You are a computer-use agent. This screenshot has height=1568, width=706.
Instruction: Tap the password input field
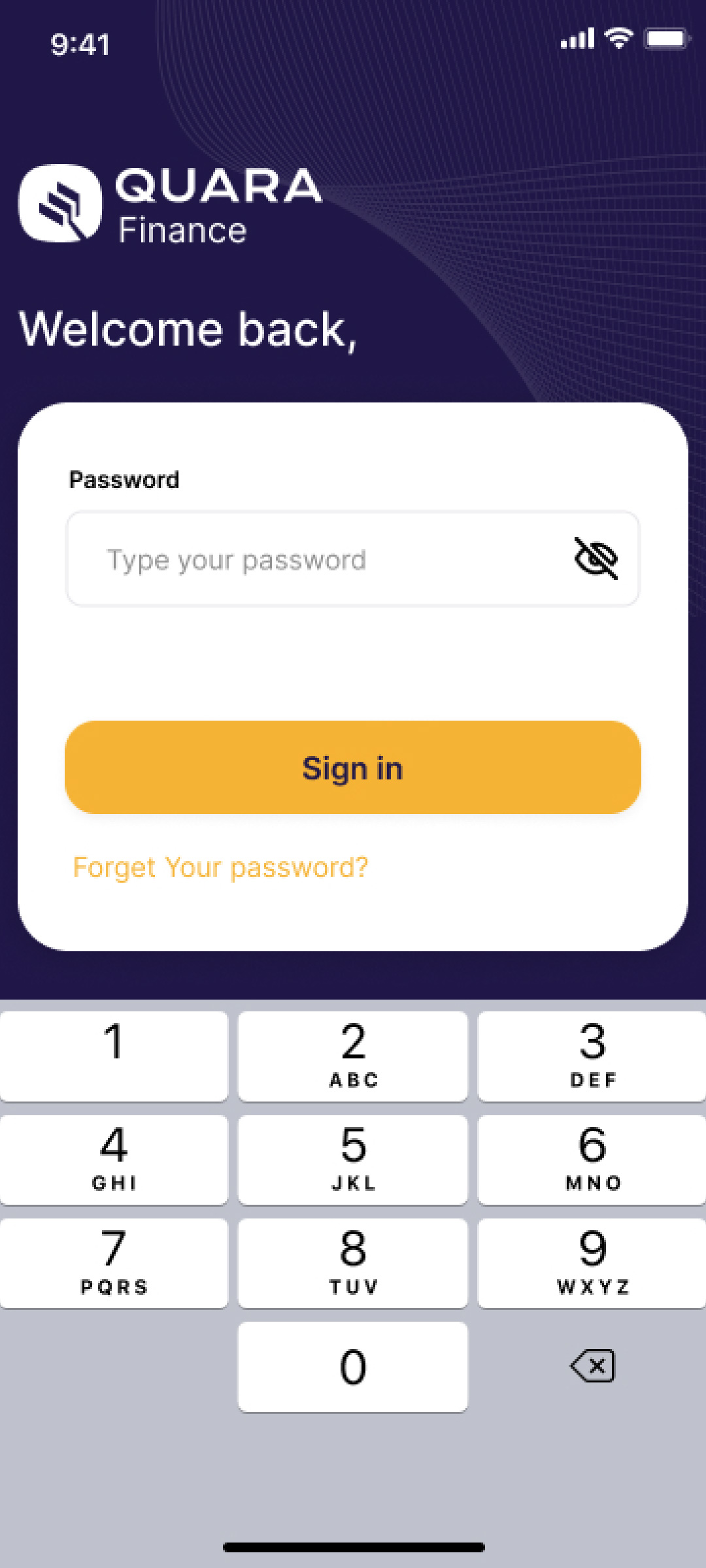353,559
